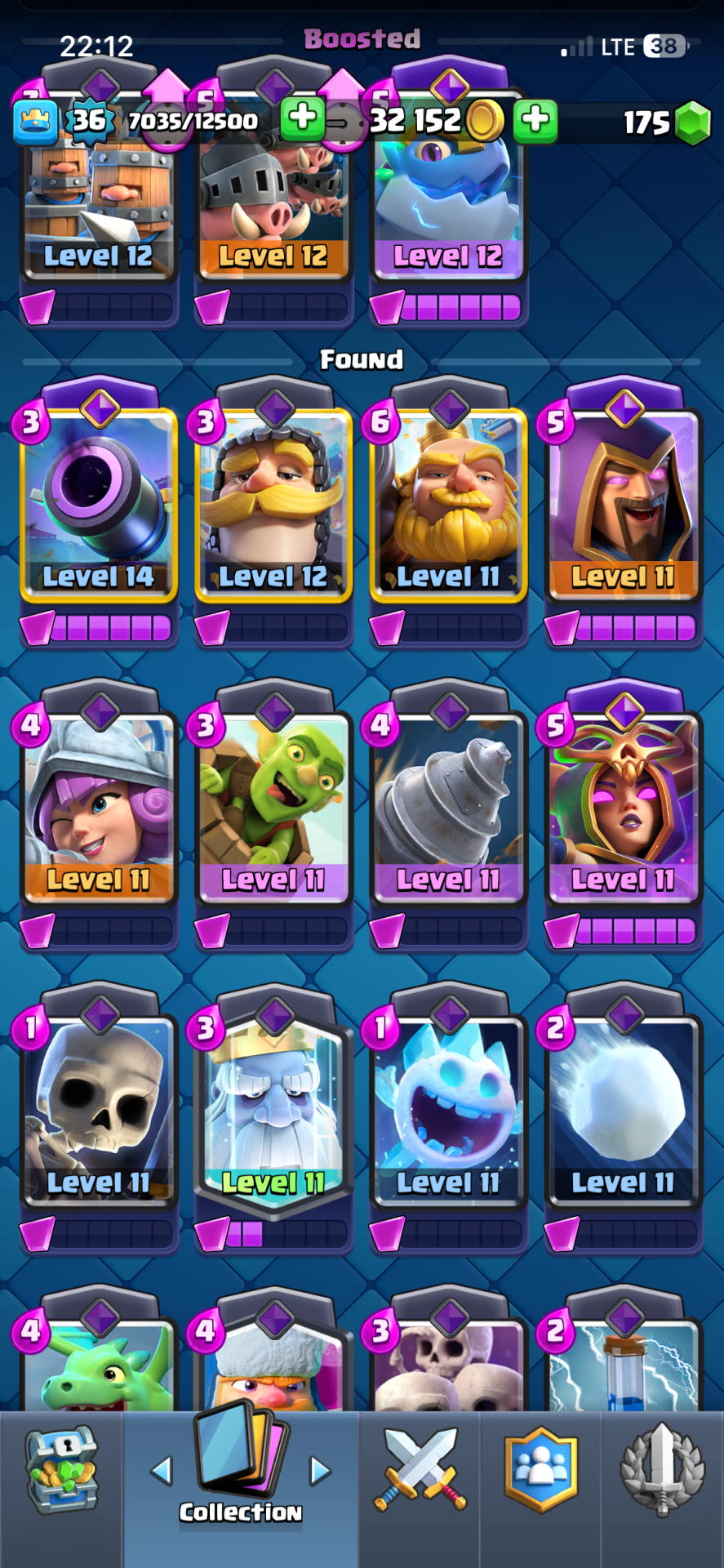Open the hooded wizard Level 11 card

point(623,506)
